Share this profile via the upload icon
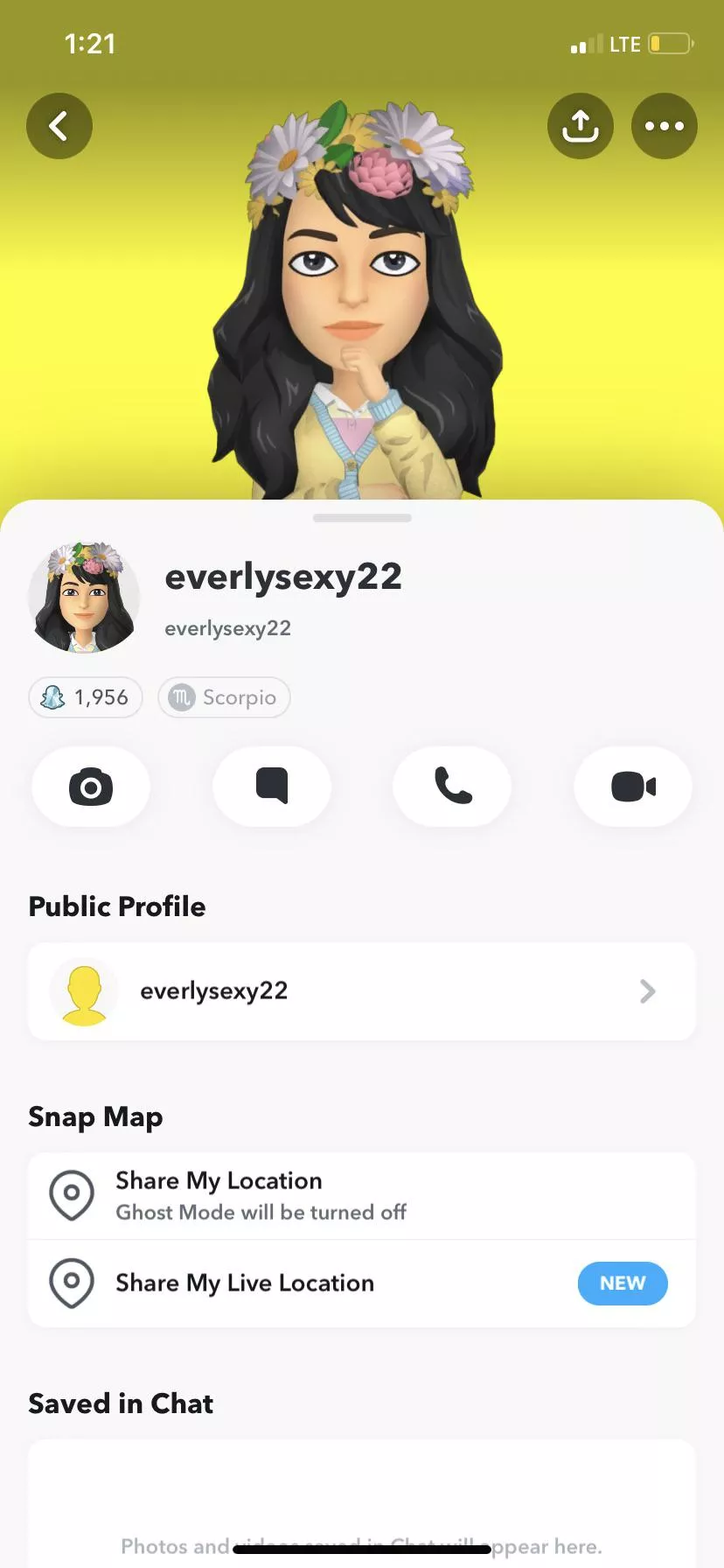 coord(581,126)
